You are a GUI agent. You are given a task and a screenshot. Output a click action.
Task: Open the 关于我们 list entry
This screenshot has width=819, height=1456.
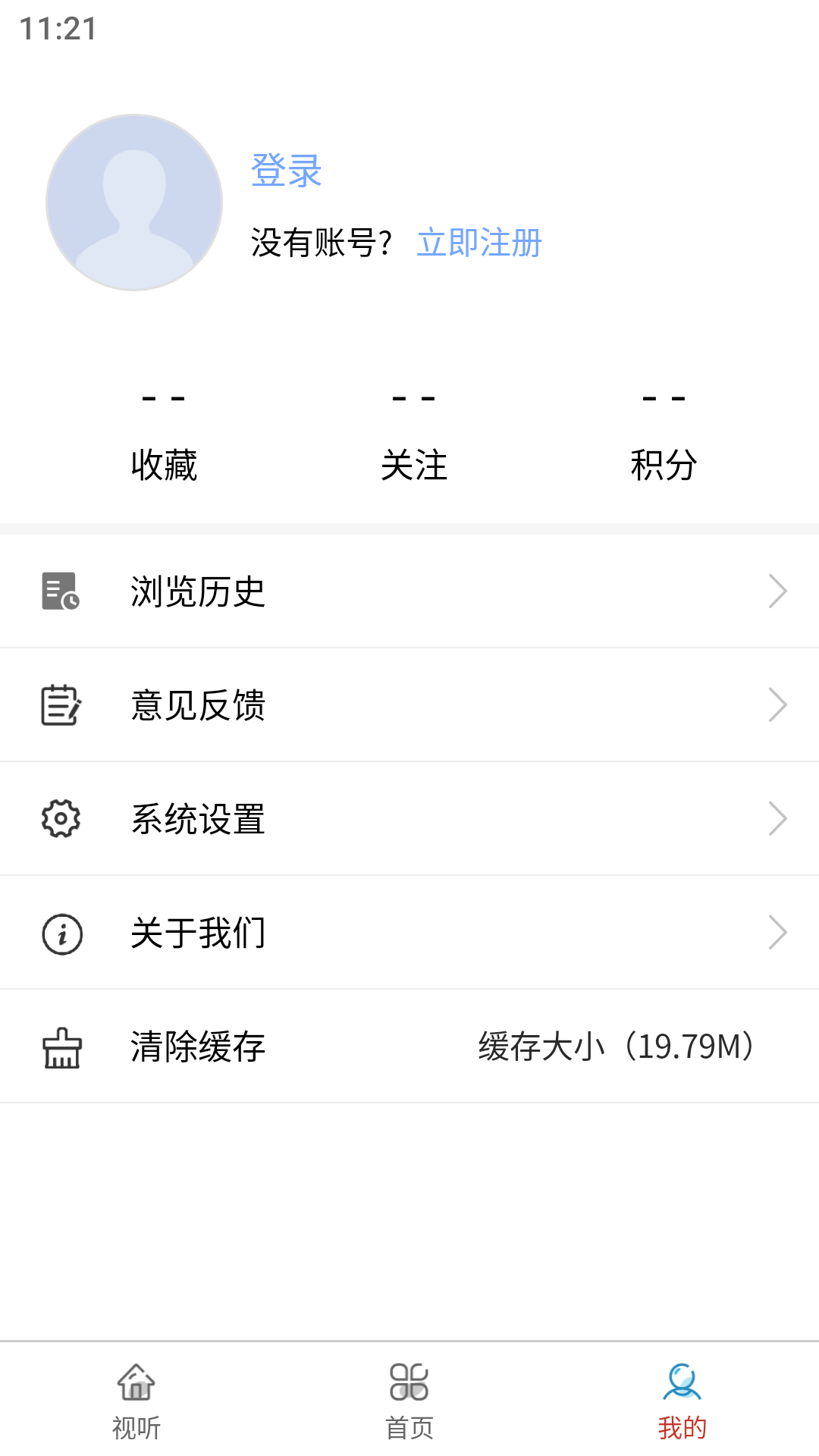pyautogui.click(x=199, y=932)
